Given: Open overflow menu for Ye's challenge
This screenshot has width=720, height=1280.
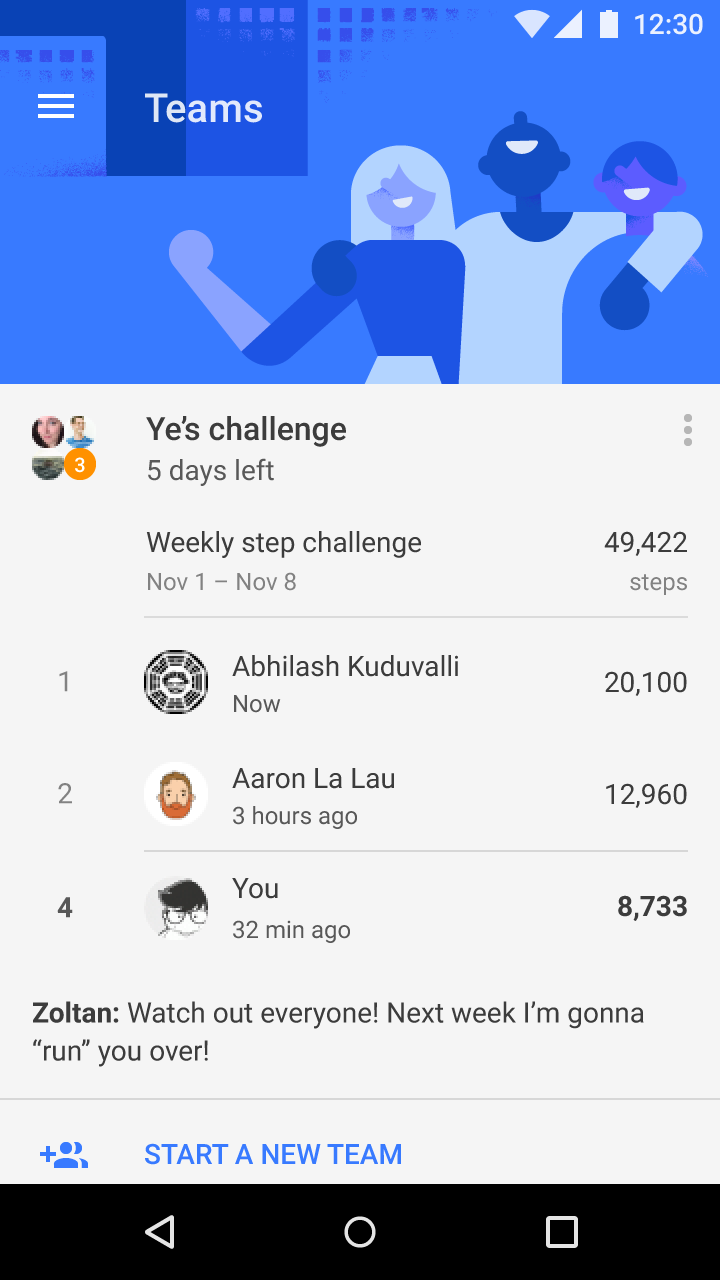Looking at the screenshot, I should [x=687, y=430].
